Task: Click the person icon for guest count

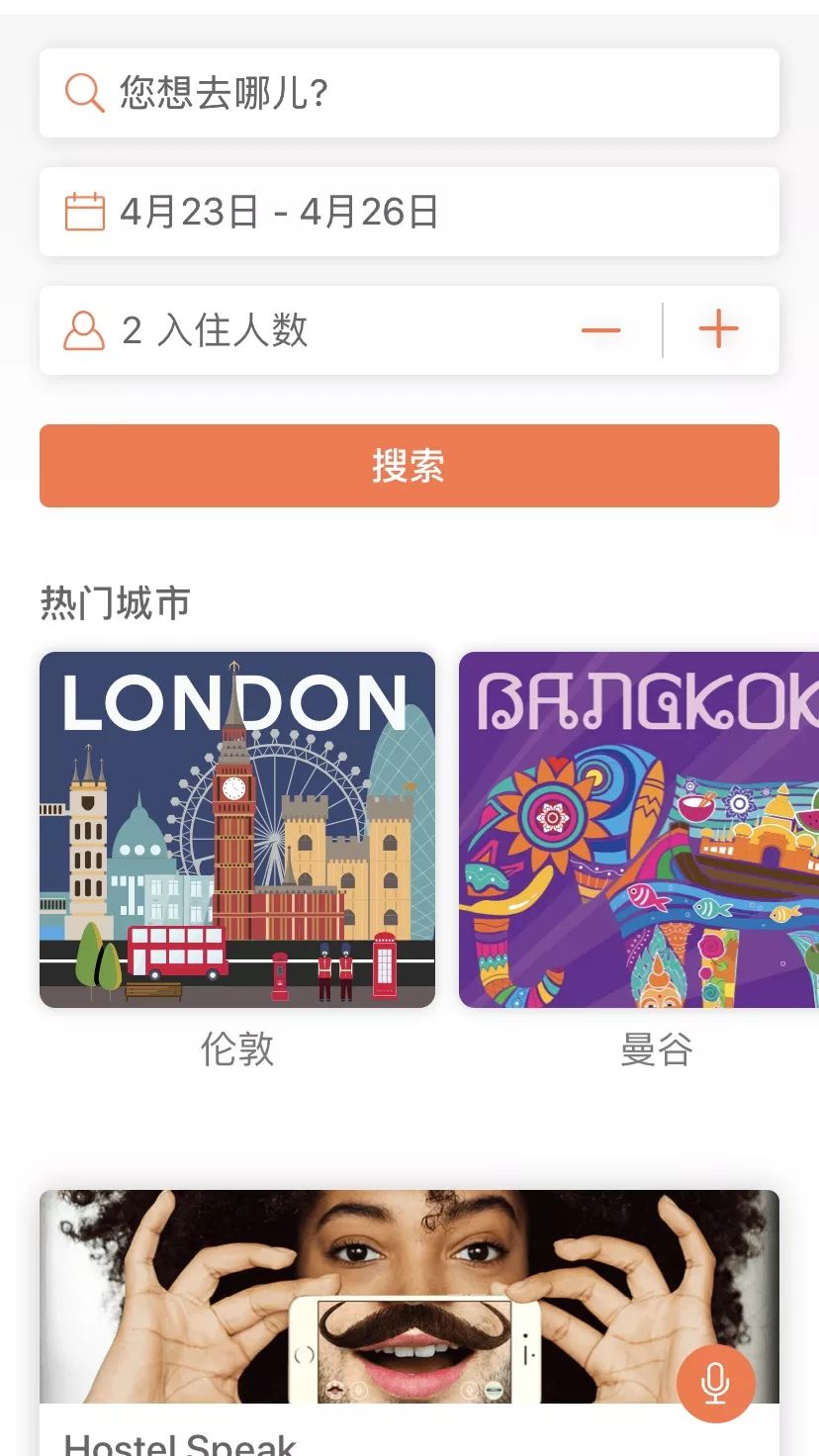Action: 84,331
